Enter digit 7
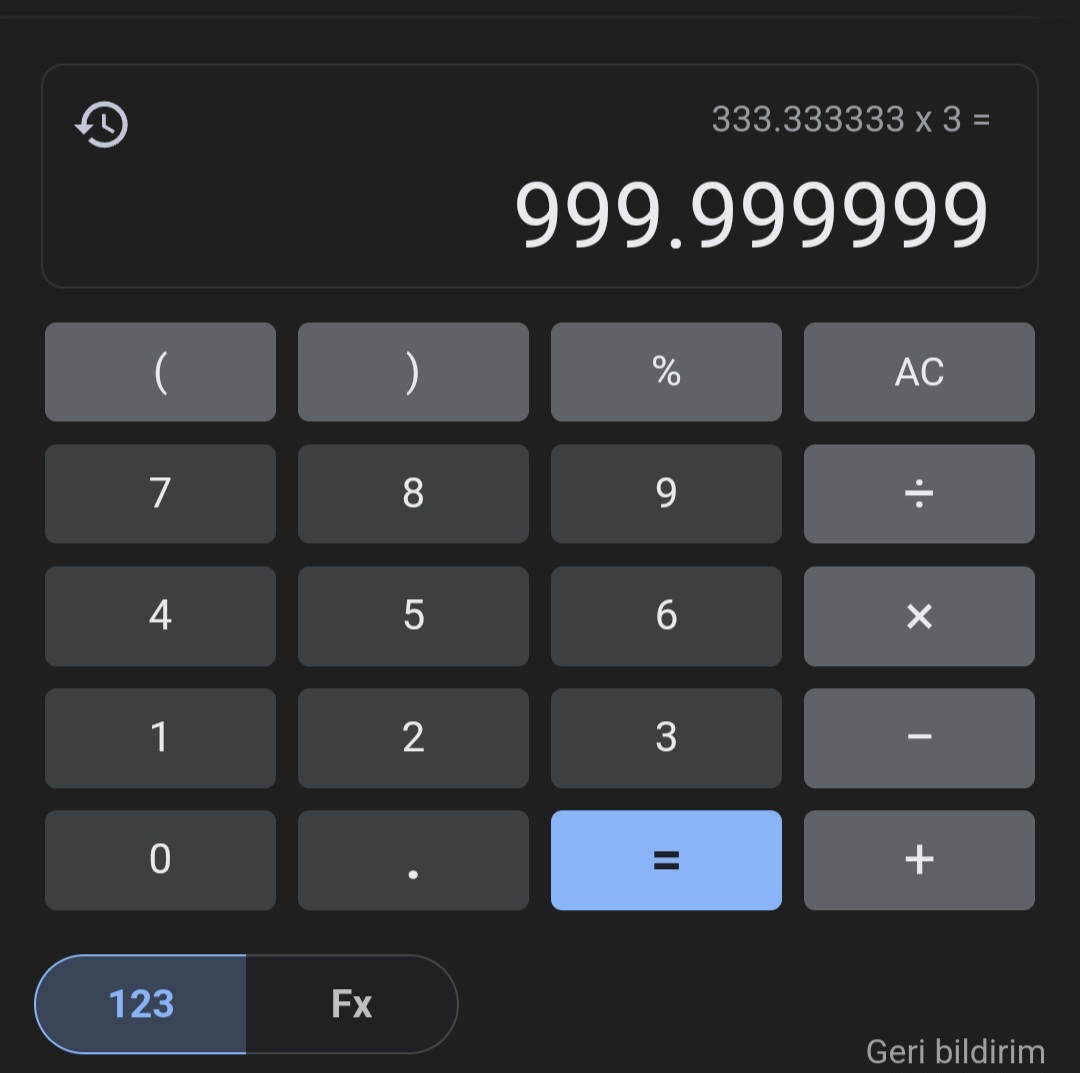 pyautogui.click(x=160, y=494)
